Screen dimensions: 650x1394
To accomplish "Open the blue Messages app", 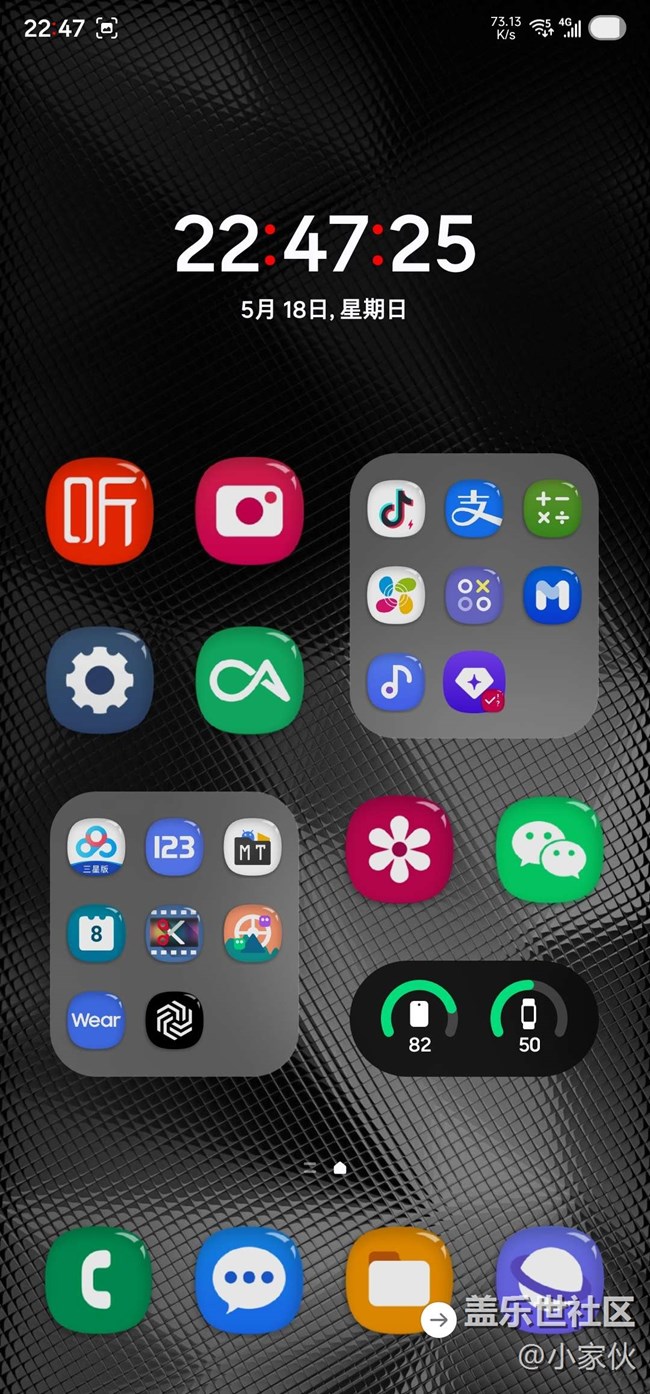I will pos(249,1280).
